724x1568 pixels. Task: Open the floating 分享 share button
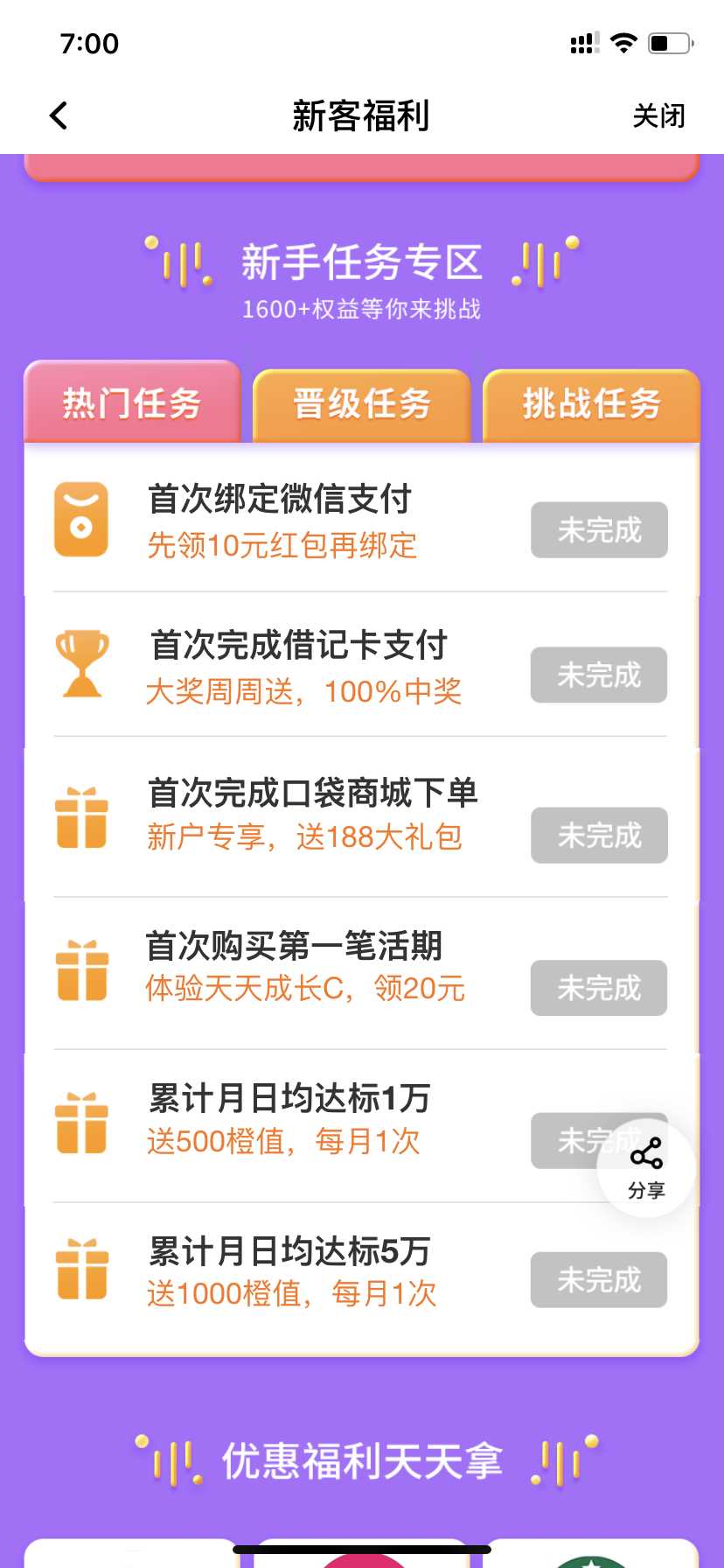(646, 1168)
